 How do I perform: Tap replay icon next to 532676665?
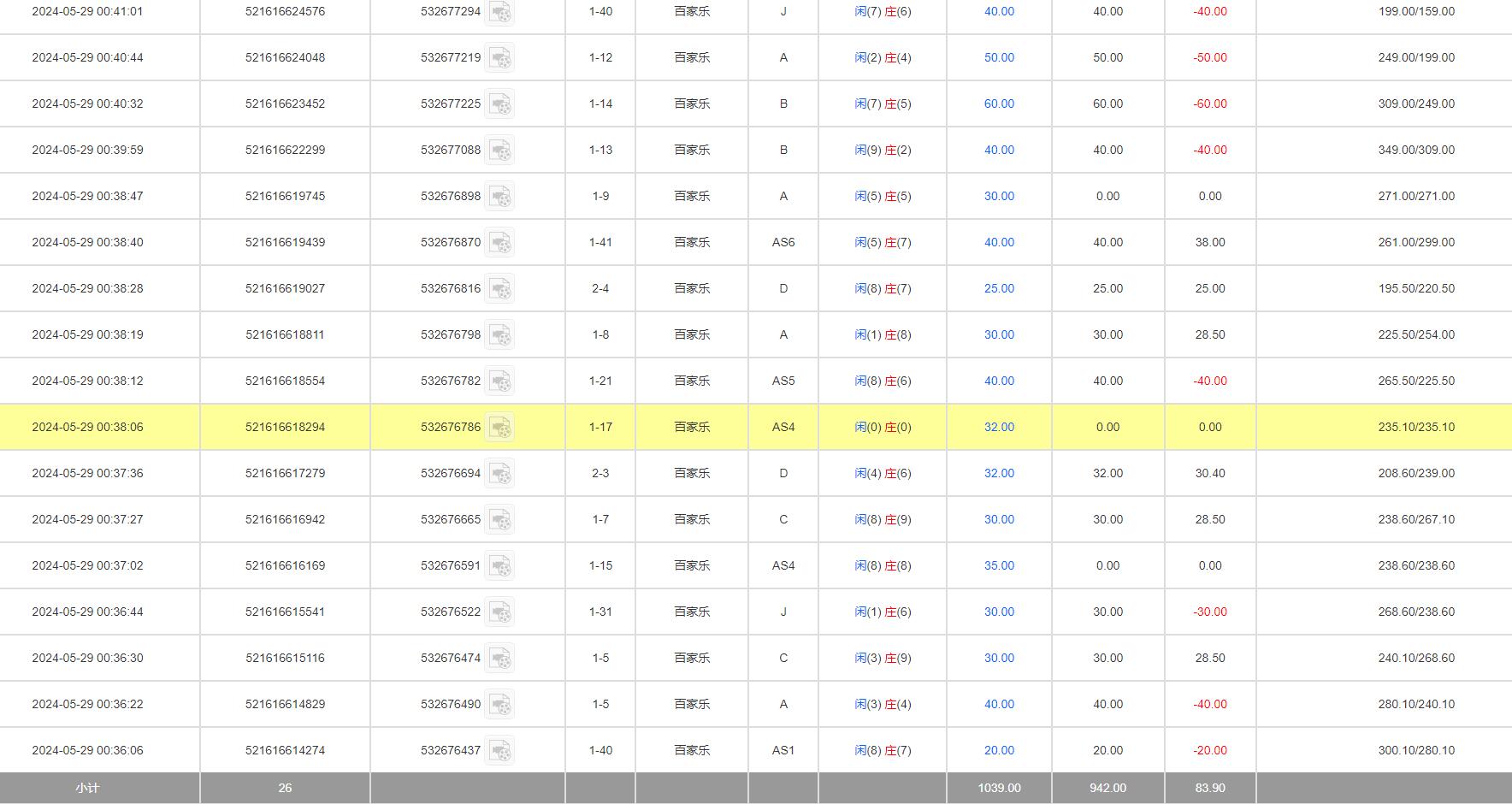(x=500, y=520)
